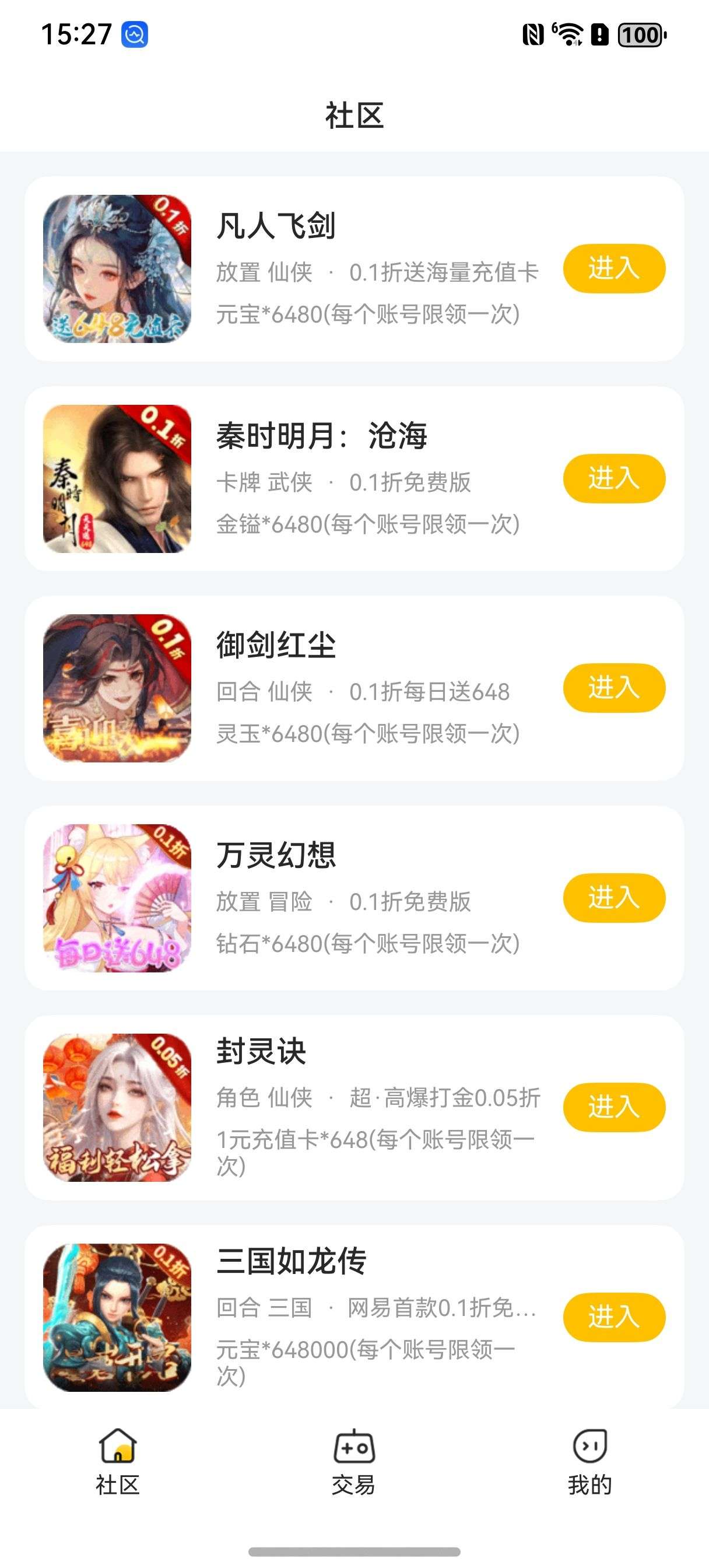Open the 万灵幻想 game card
Image resolution: width=709 pixels, height=1568 pixels.
coord(354,898)
